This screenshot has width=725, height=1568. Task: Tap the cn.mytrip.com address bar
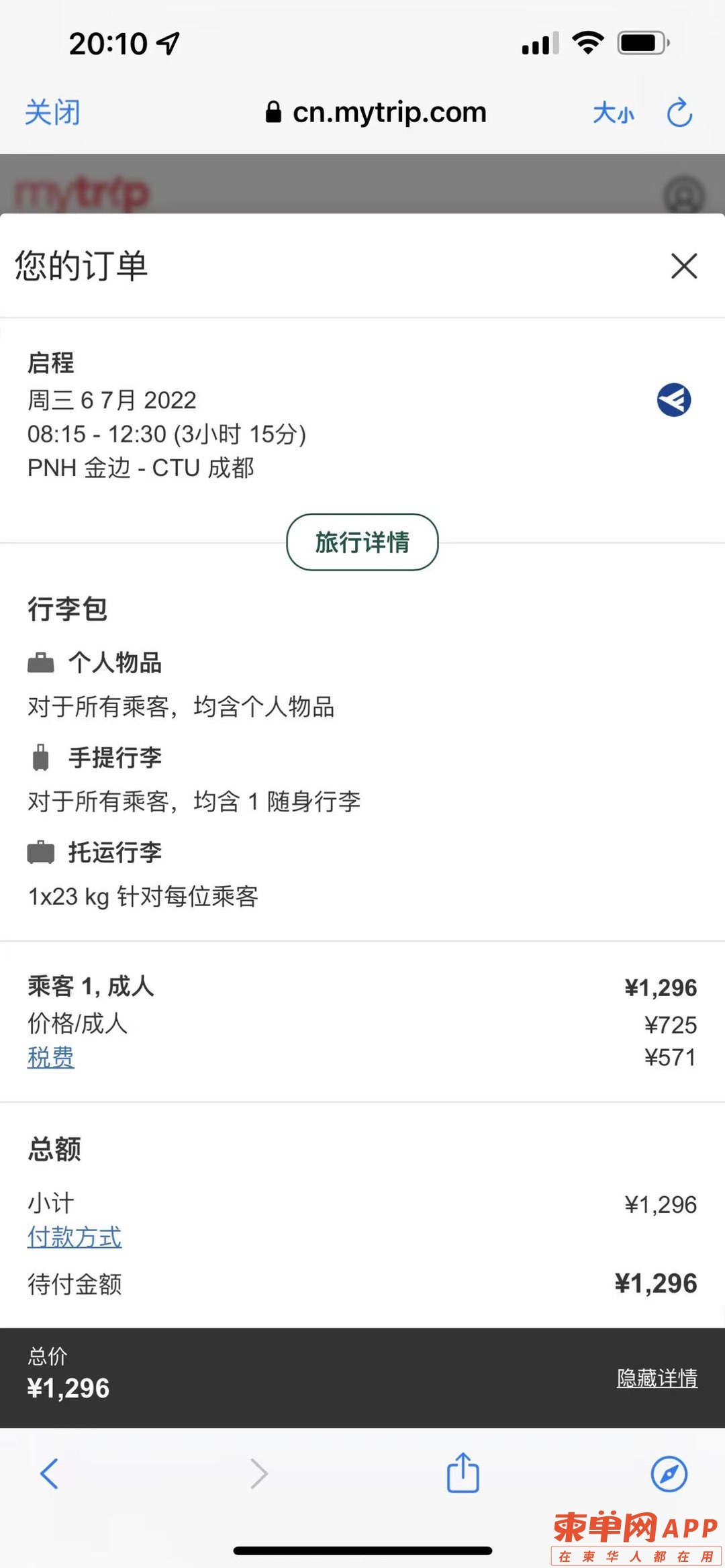click(x=376, y=113)
